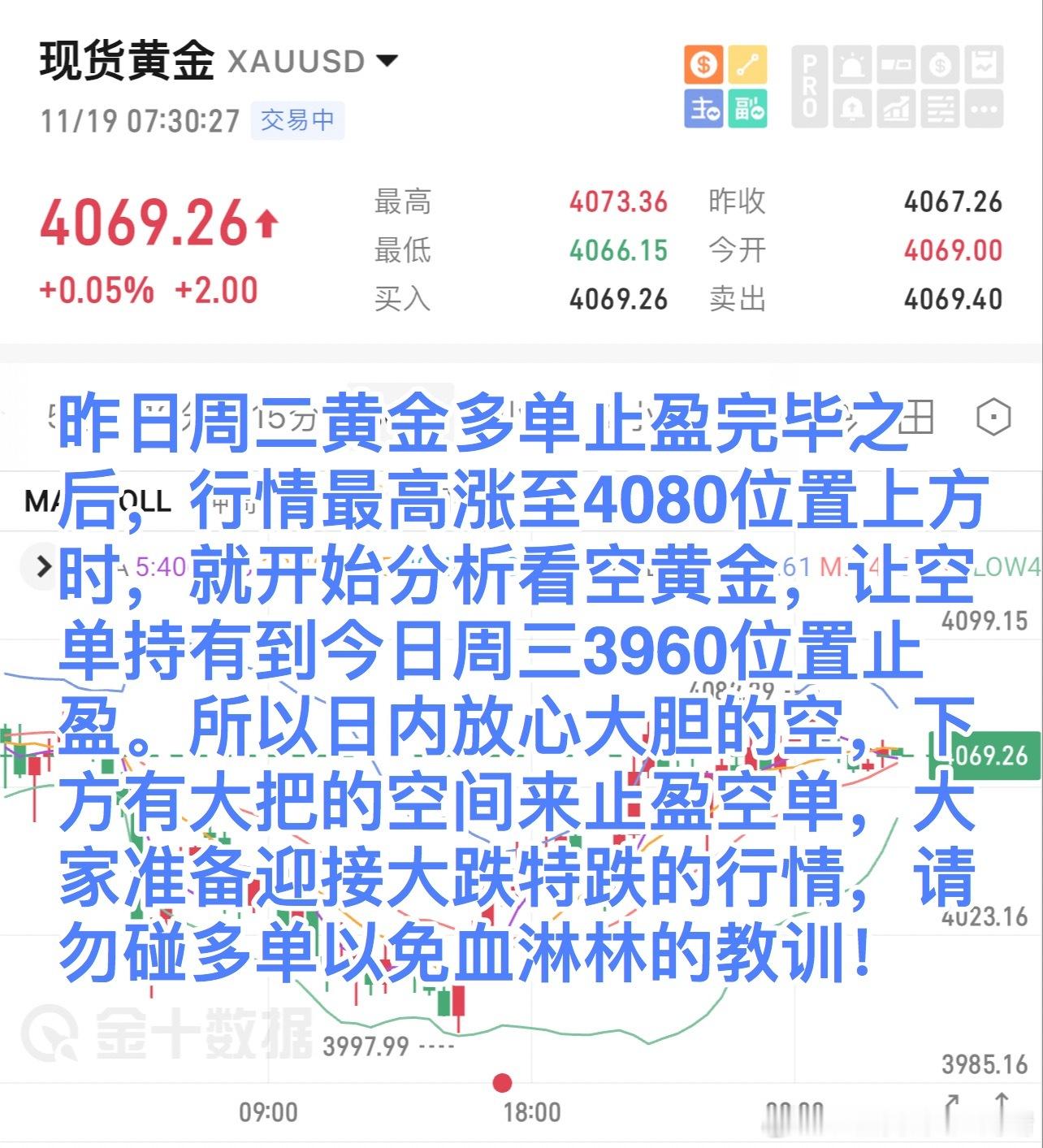Toggle the hexagon chart settings icon

click(x=994, y=416)
